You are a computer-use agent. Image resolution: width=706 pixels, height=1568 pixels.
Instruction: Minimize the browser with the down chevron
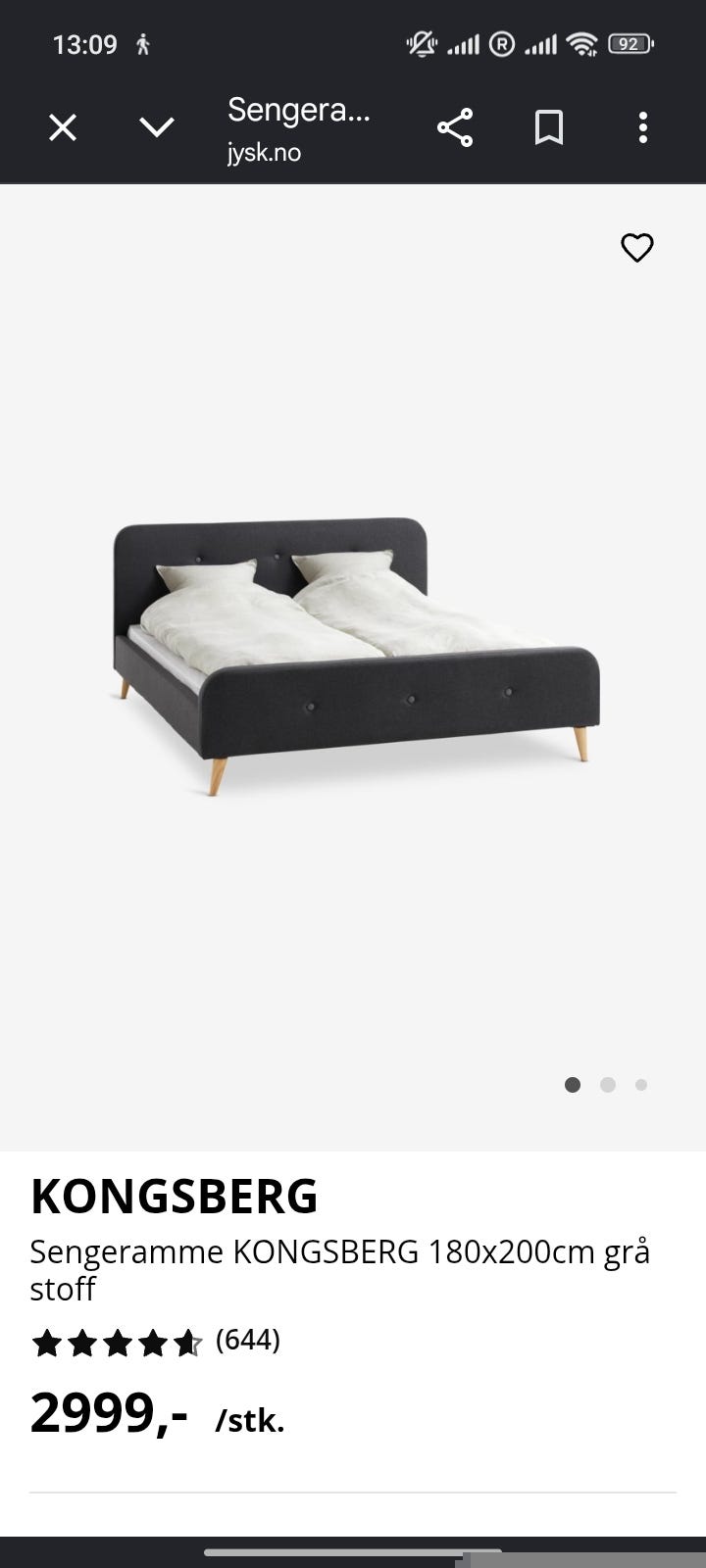tap(157, 127)
